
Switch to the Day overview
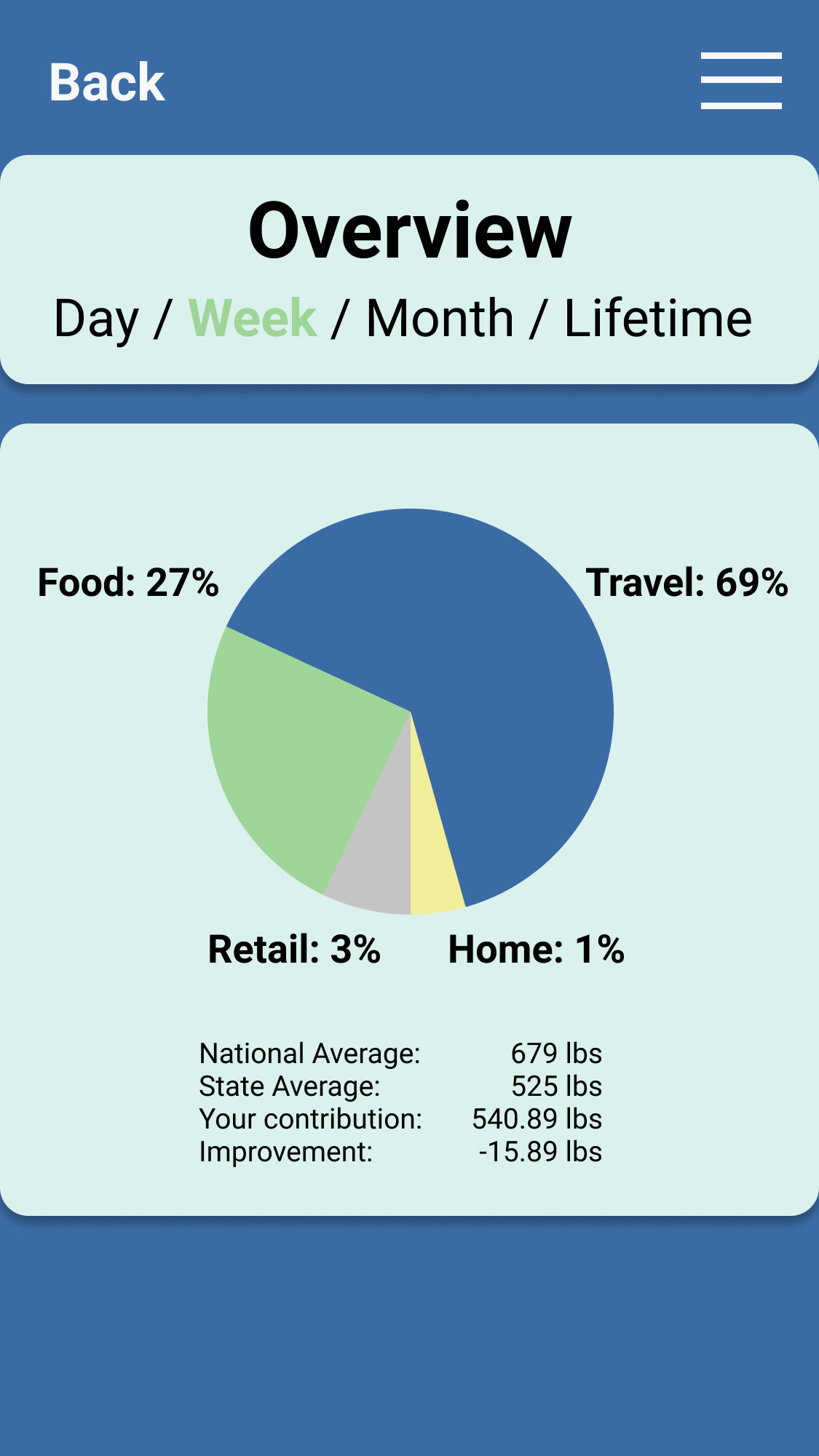click(x=96, y=319)
